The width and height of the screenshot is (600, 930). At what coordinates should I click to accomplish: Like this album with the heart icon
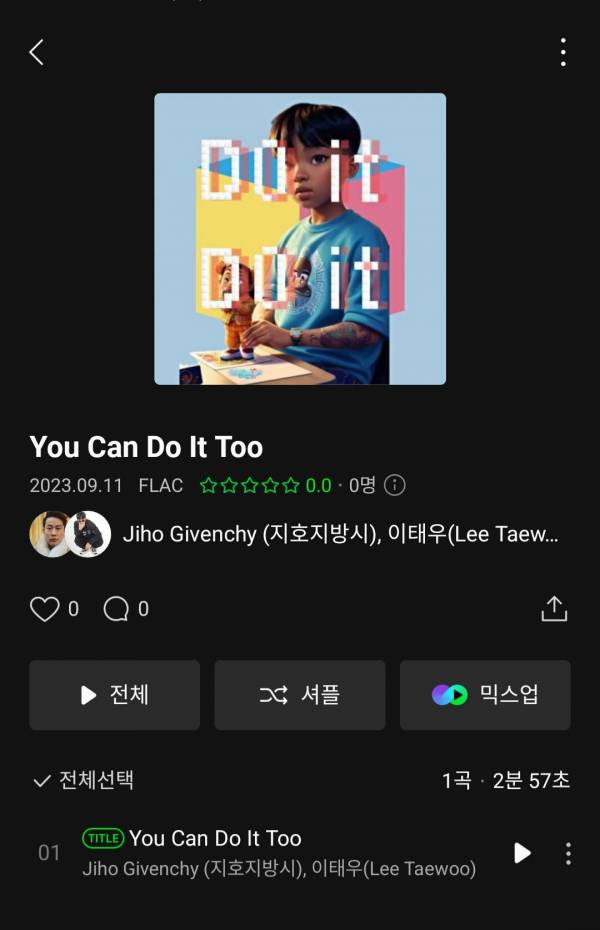click(x=45, y=608)
